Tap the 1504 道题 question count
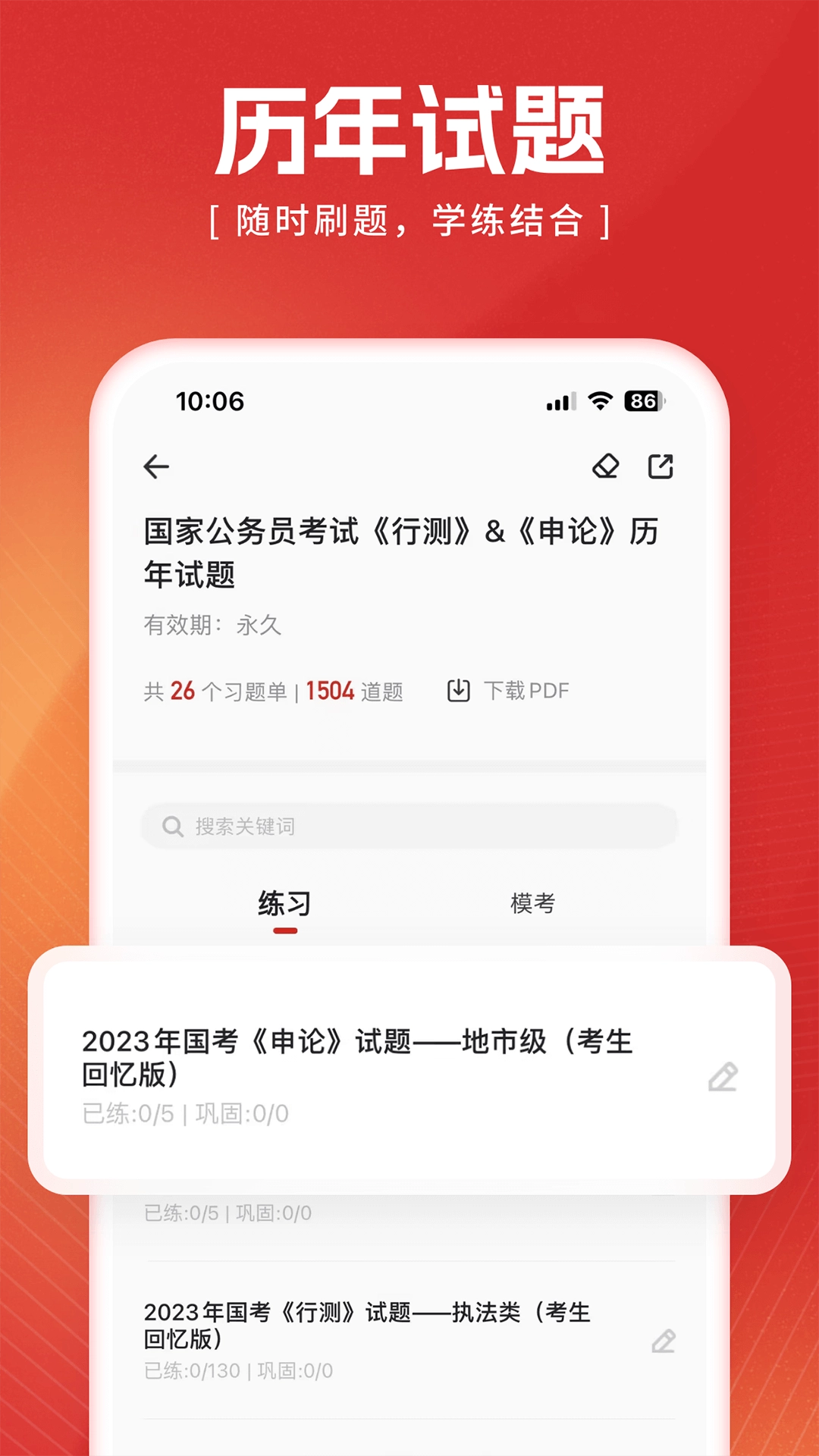The width and height of the screenshot is (819, 1456). (x=356, y=690)
